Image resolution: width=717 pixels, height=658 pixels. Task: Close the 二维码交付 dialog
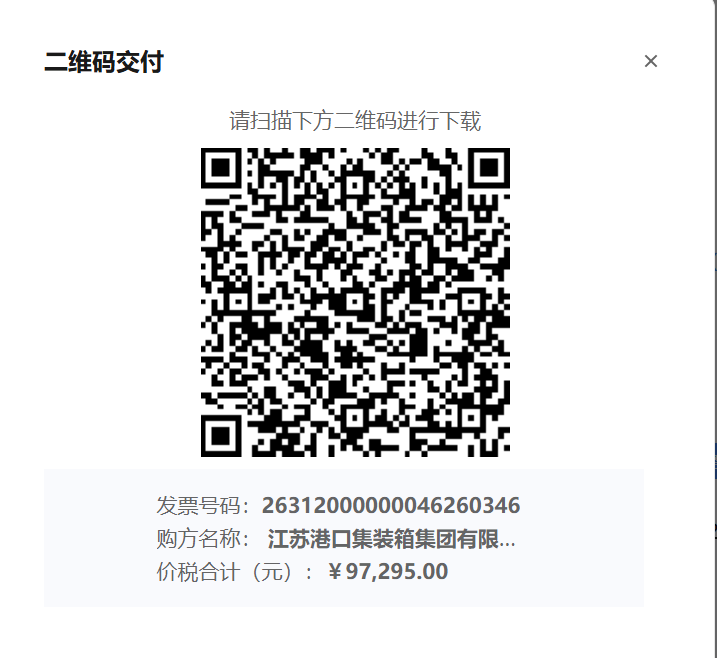tap(651, 61)
